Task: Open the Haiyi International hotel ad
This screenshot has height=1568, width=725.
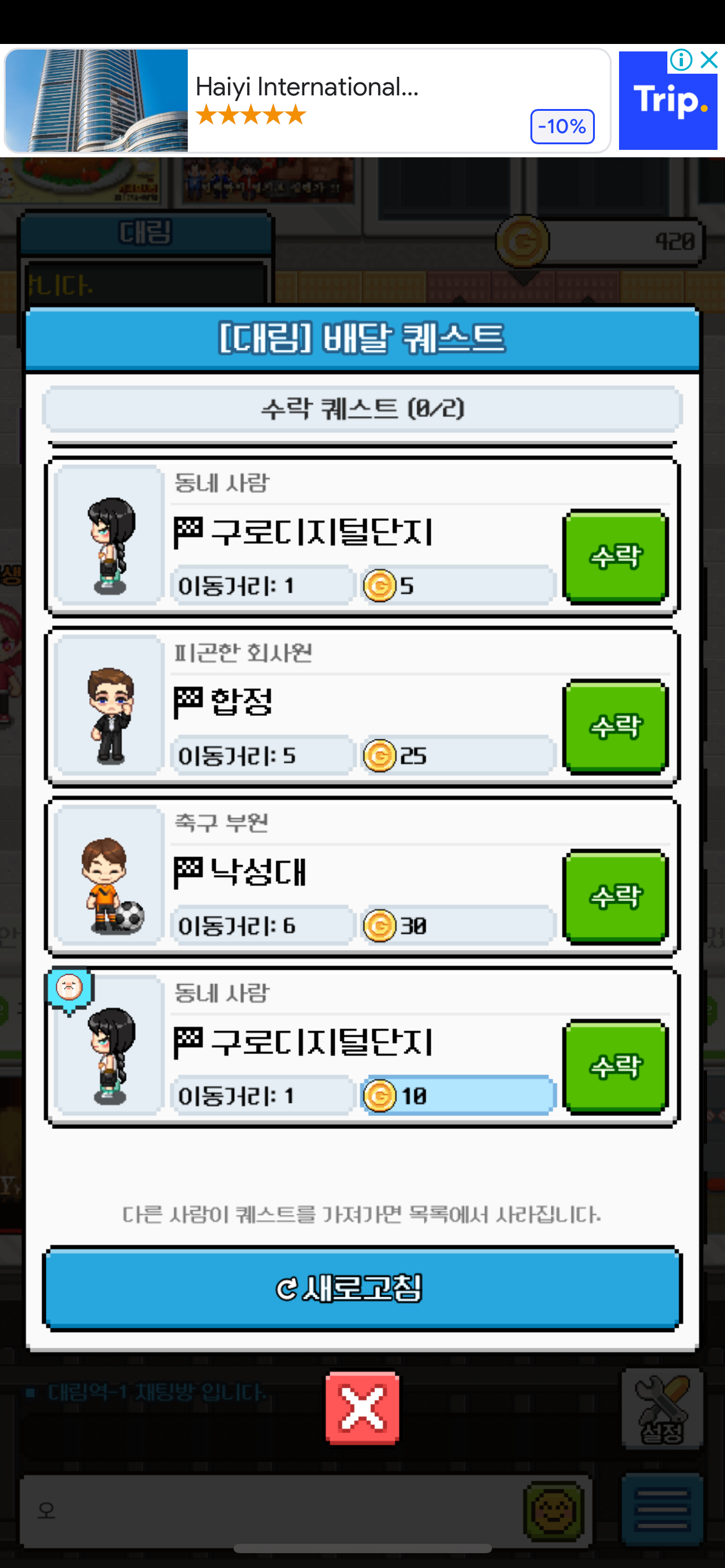Action: point(307,100)
